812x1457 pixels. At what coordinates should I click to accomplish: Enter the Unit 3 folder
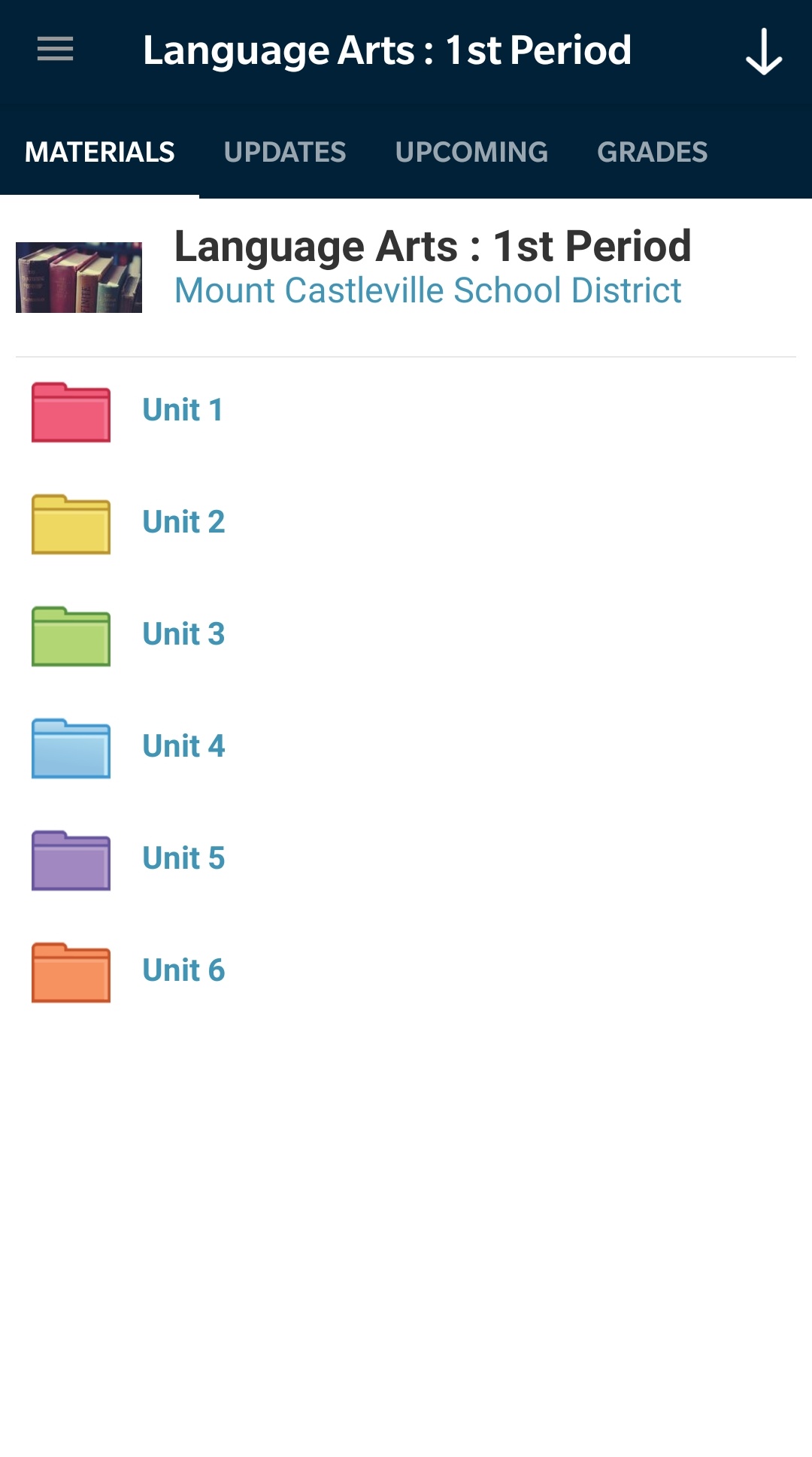coord(183,634)
